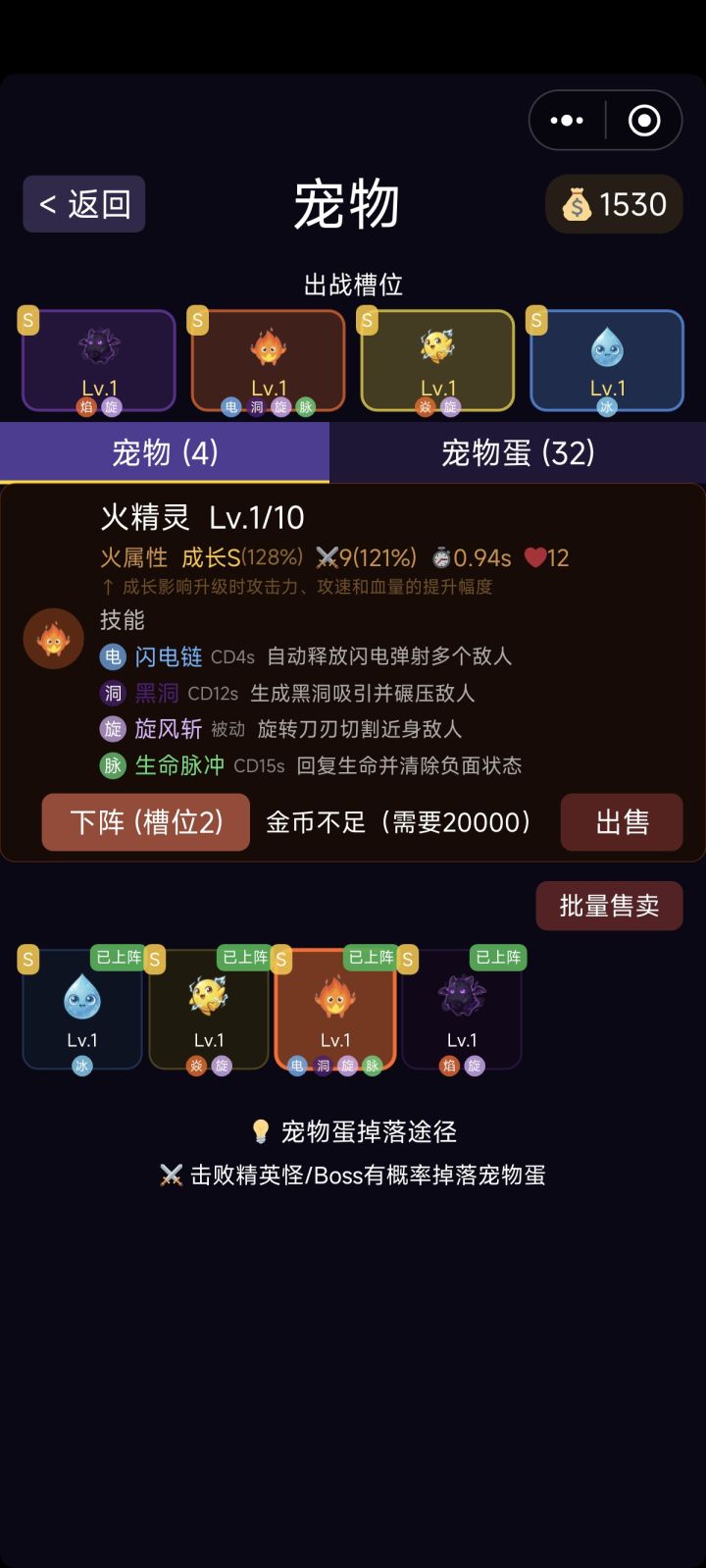The image size is (706, 1568).
Task: Click the more options ellipsis button at top right
Action: [x=567, y=120]
